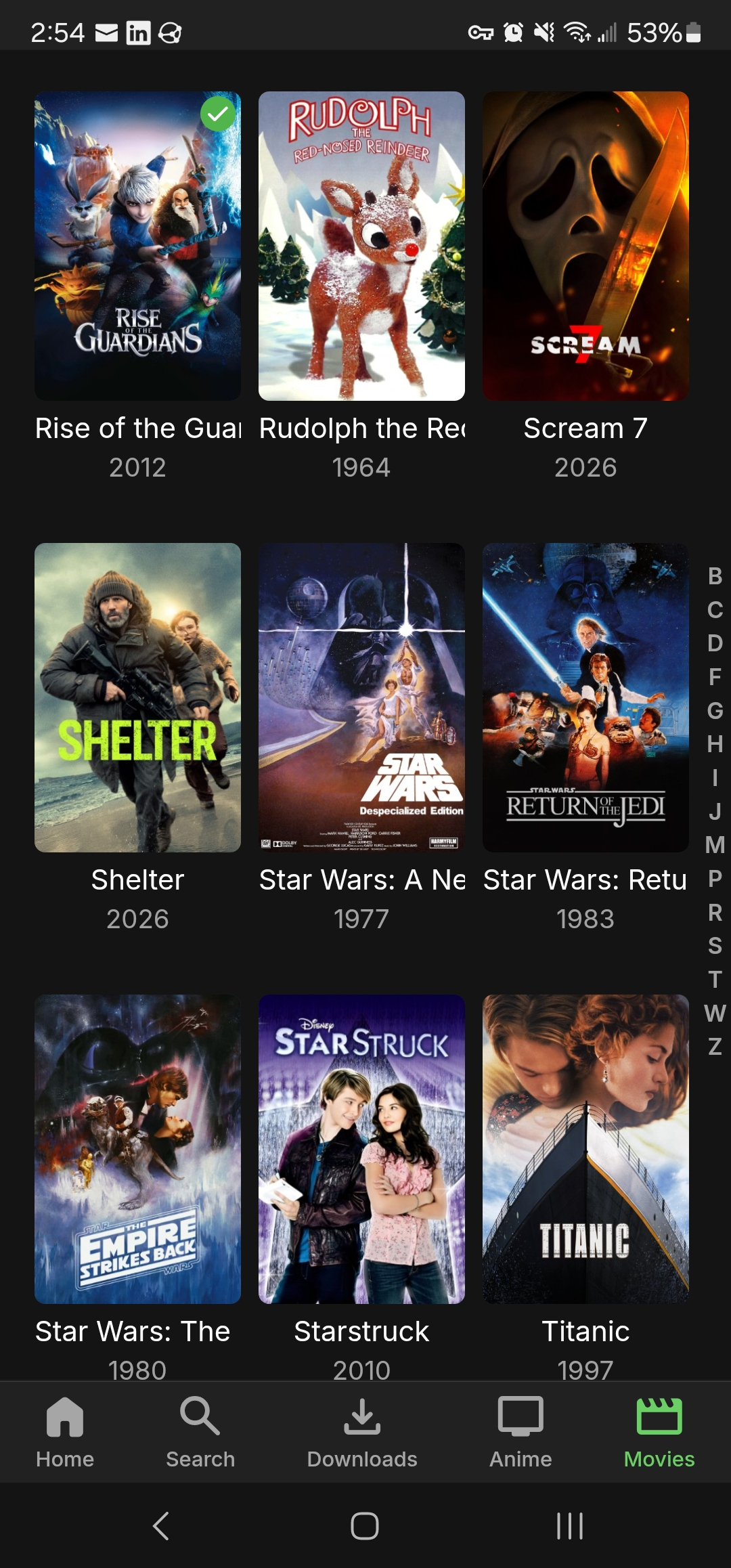Screen dimensions: 731x1568
Task: Jump to letter B in index
Action: (x=715, y=576)
